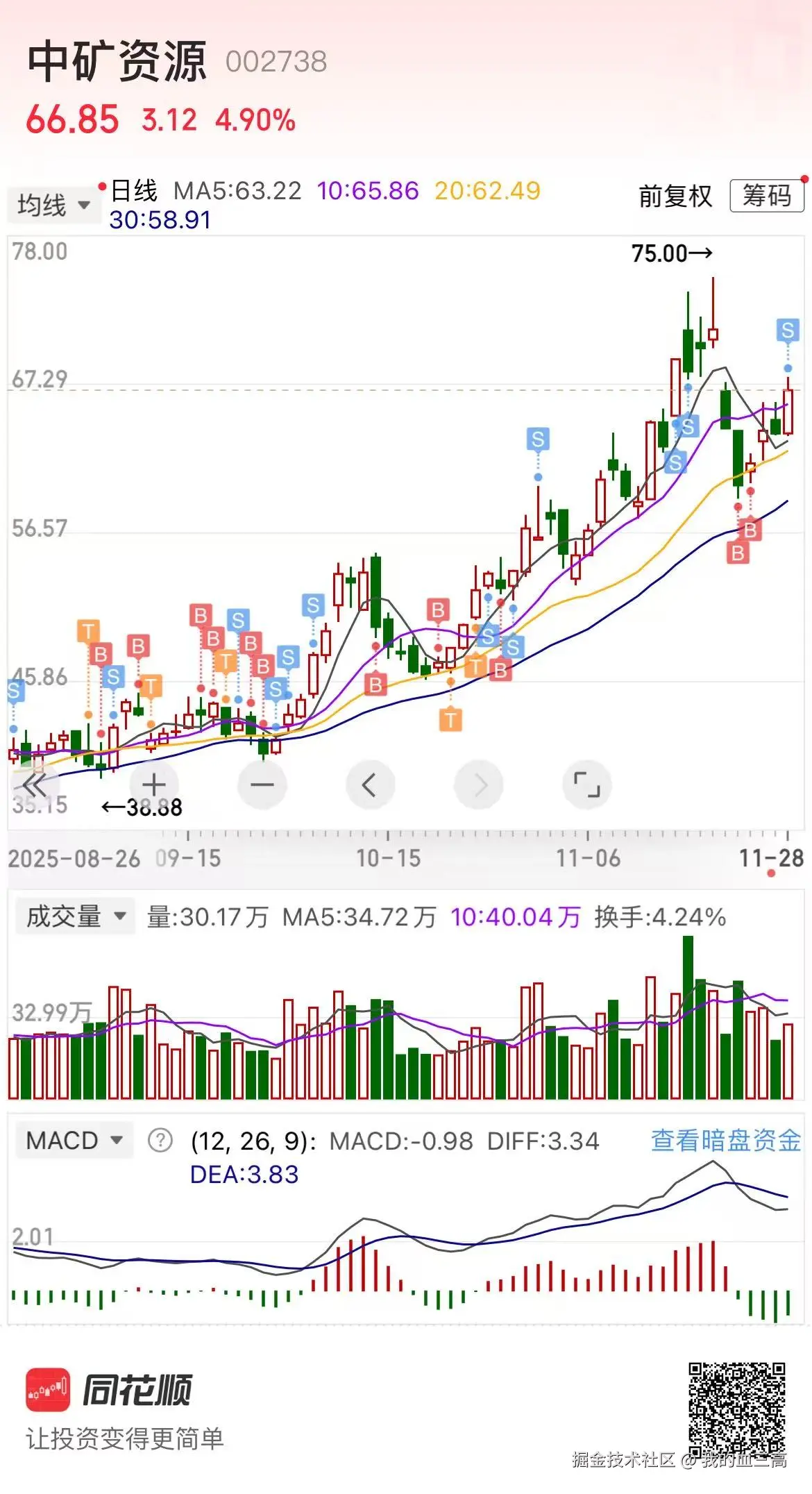The height and width of the screenshot is (1494, 812).
Task: Switch adjustment mode via 前复权 label
Action: (x=674, y=198)
